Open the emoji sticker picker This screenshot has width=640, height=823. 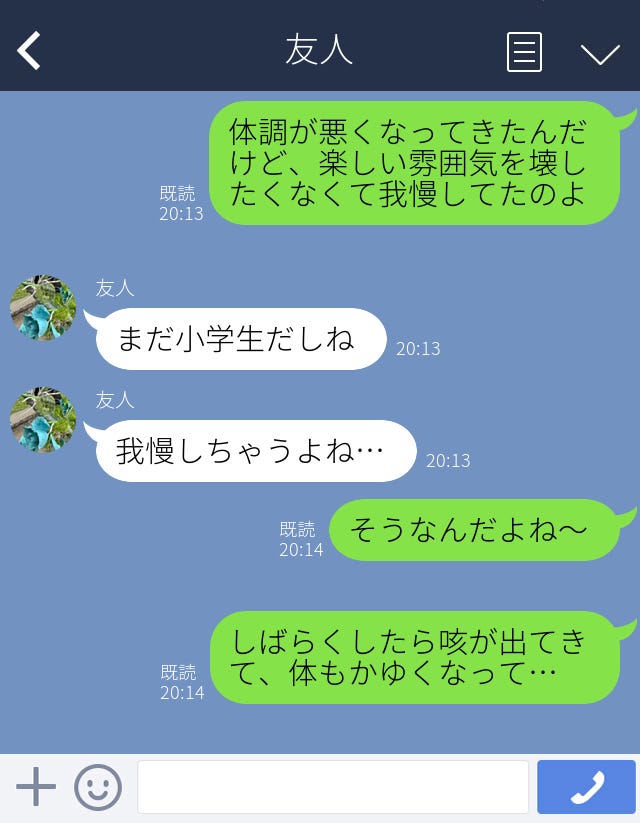point(98,787)
